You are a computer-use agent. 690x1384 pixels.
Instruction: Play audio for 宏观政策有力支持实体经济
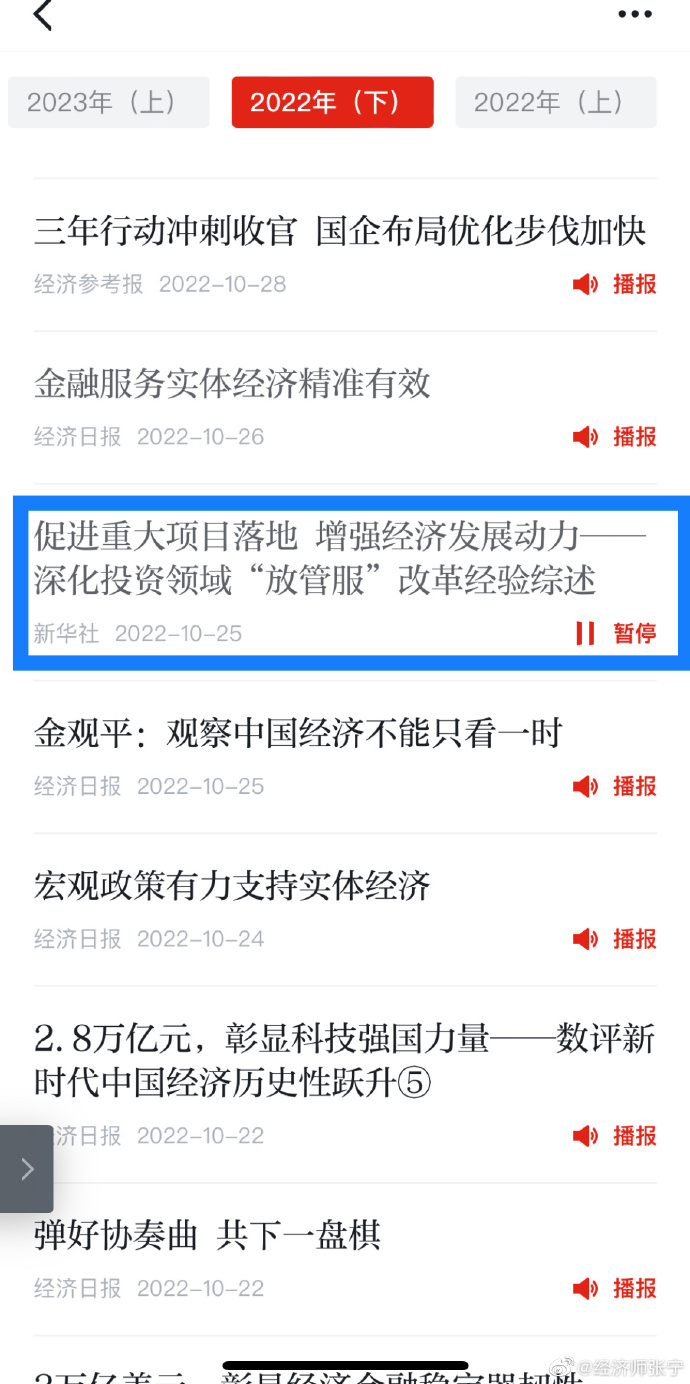click(615, 939)
